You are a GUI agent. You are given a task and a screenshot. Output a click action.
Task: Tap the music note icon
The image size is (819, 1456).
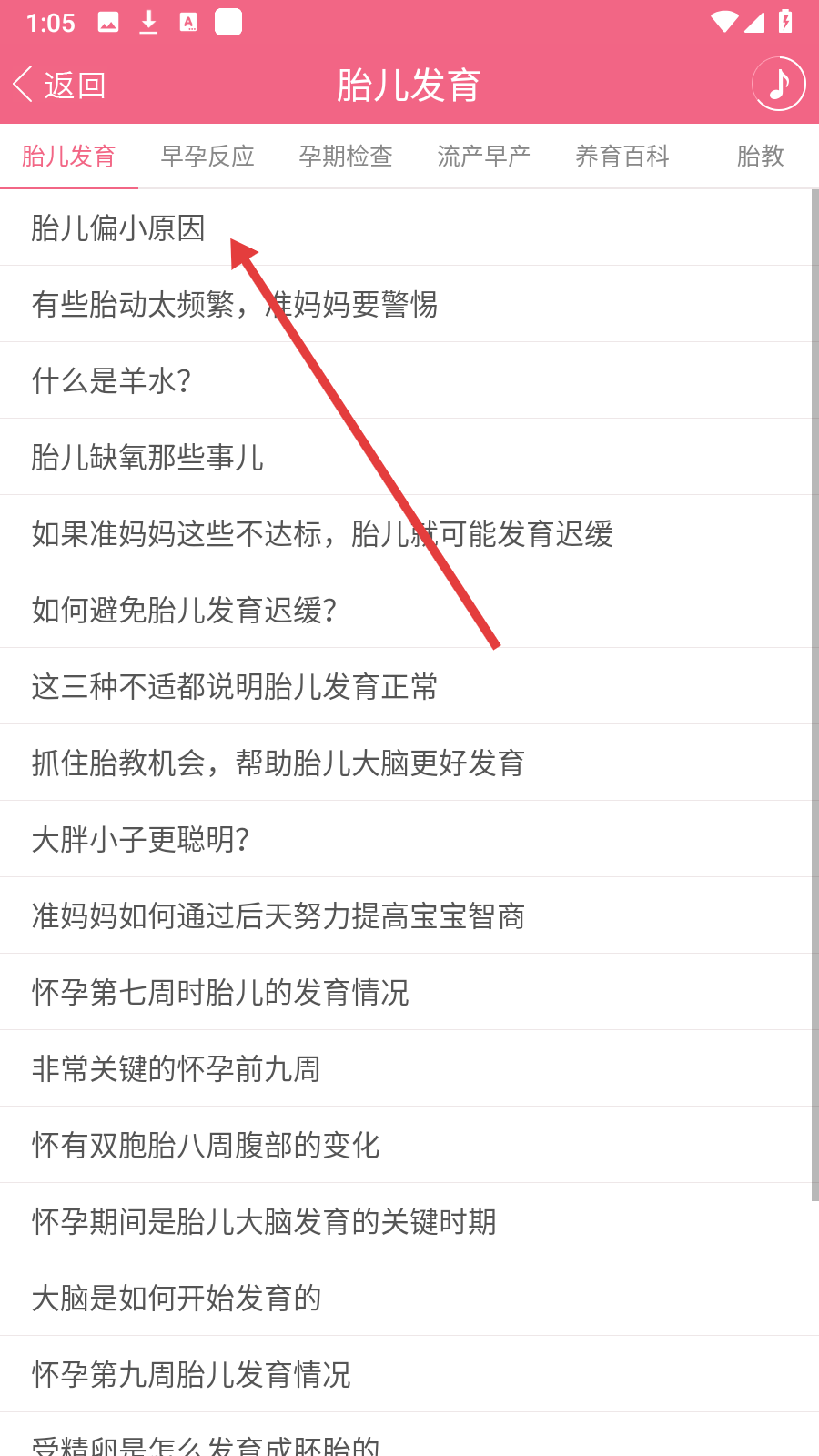coord(778,85)
